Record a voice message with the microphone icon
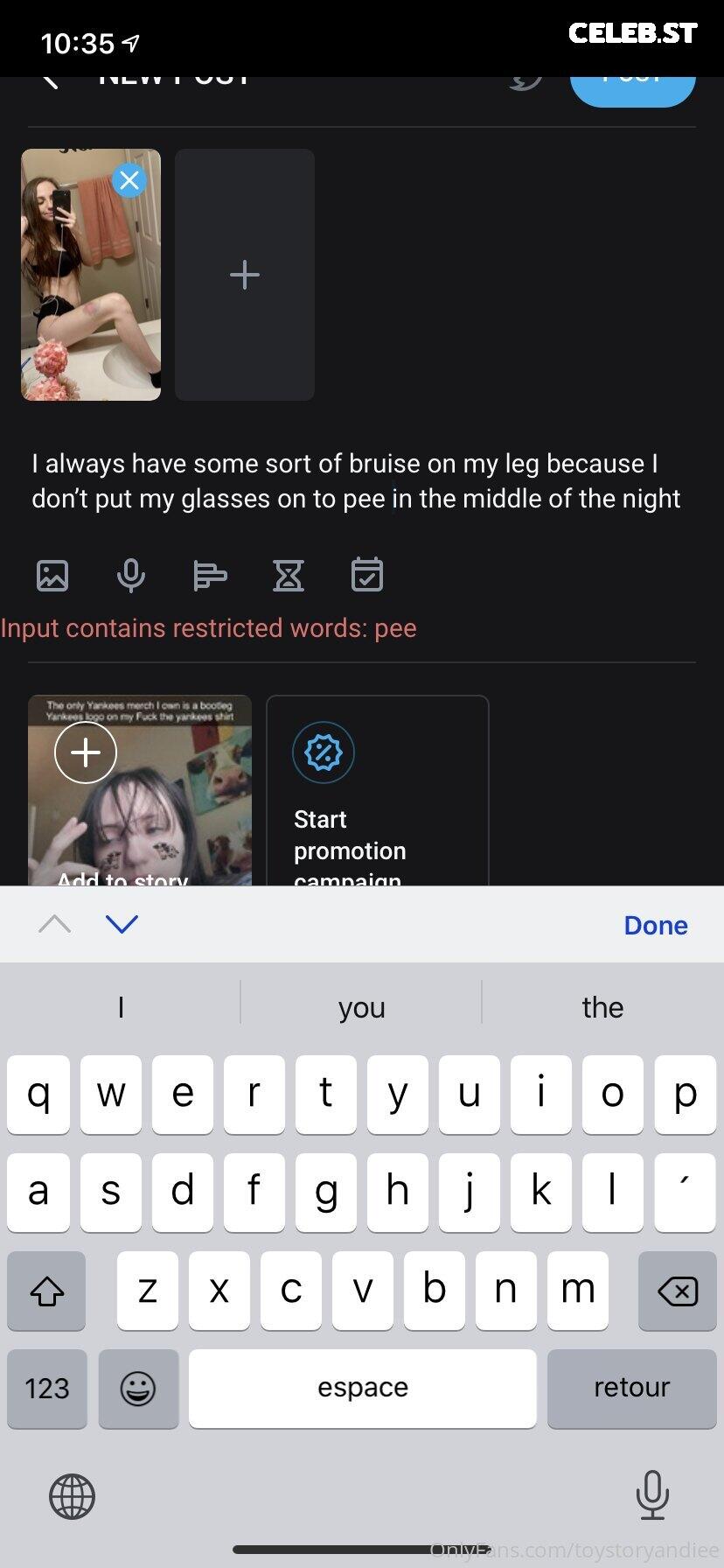 [131, 576]
